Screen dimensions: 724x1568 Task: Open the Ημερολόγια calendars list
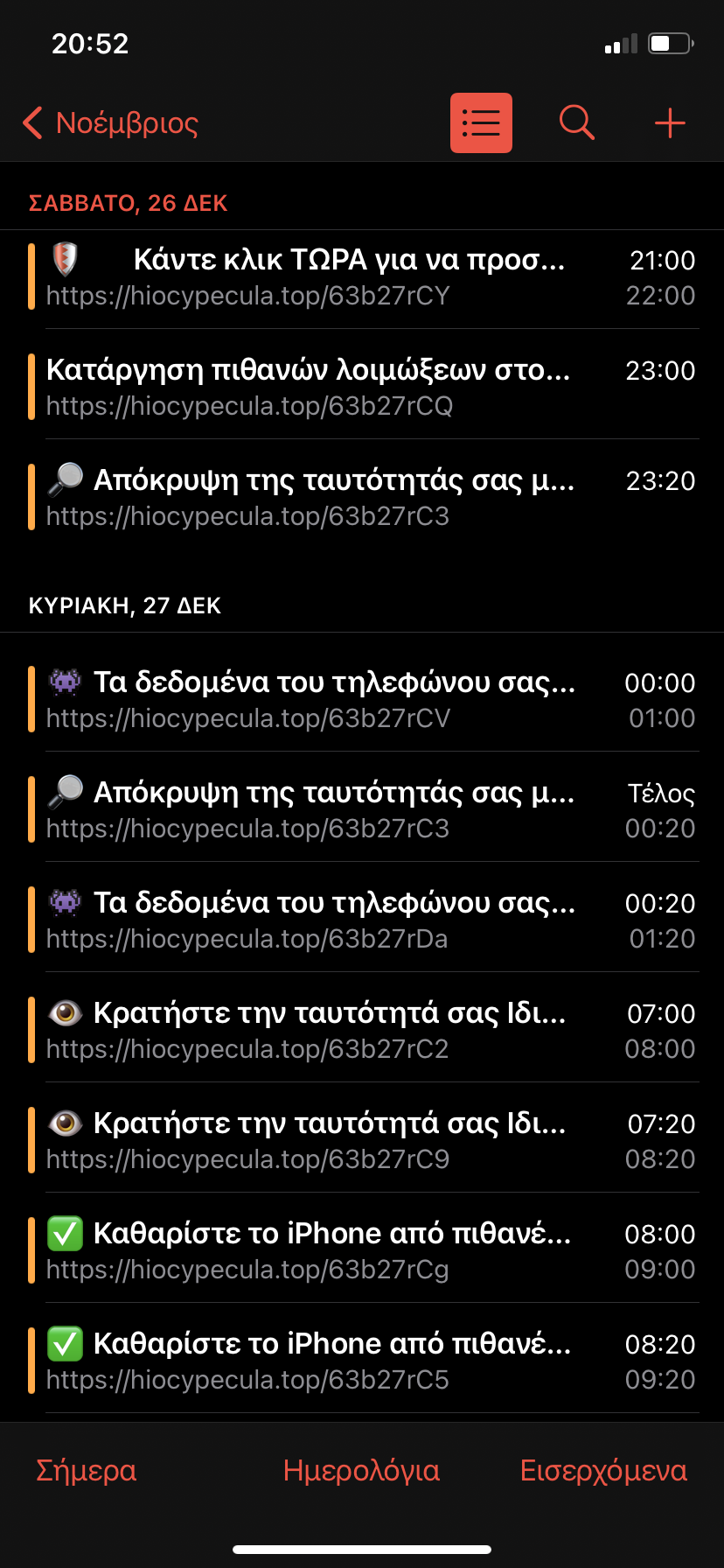tap(361, 1471)
